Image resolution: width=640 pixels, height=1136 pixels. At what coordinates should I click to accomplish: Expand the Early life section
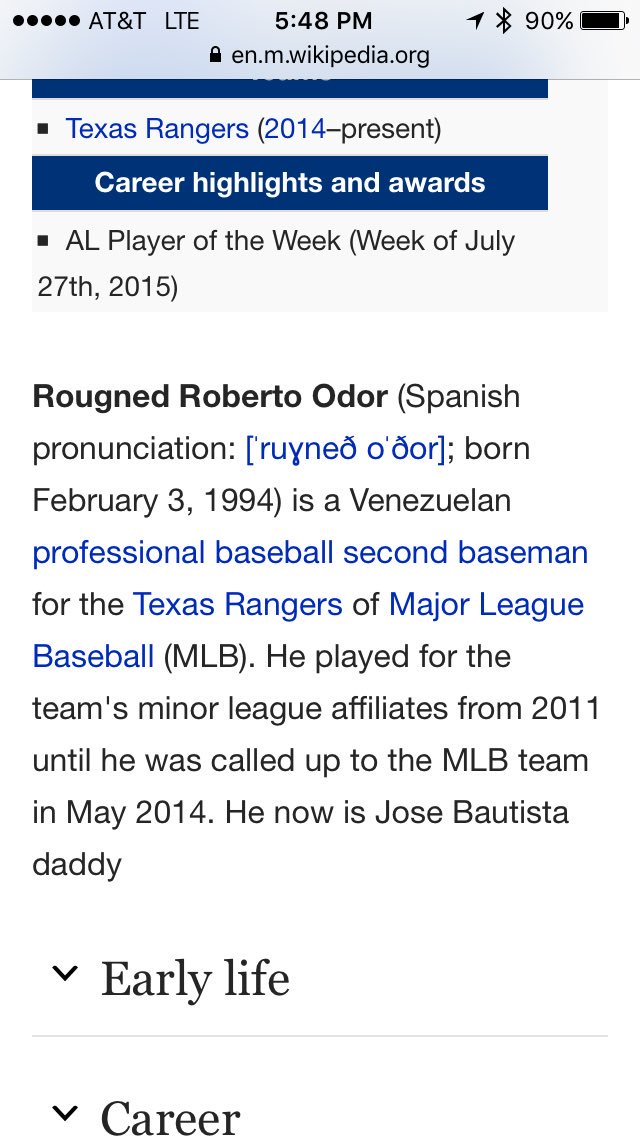point(194,978)
